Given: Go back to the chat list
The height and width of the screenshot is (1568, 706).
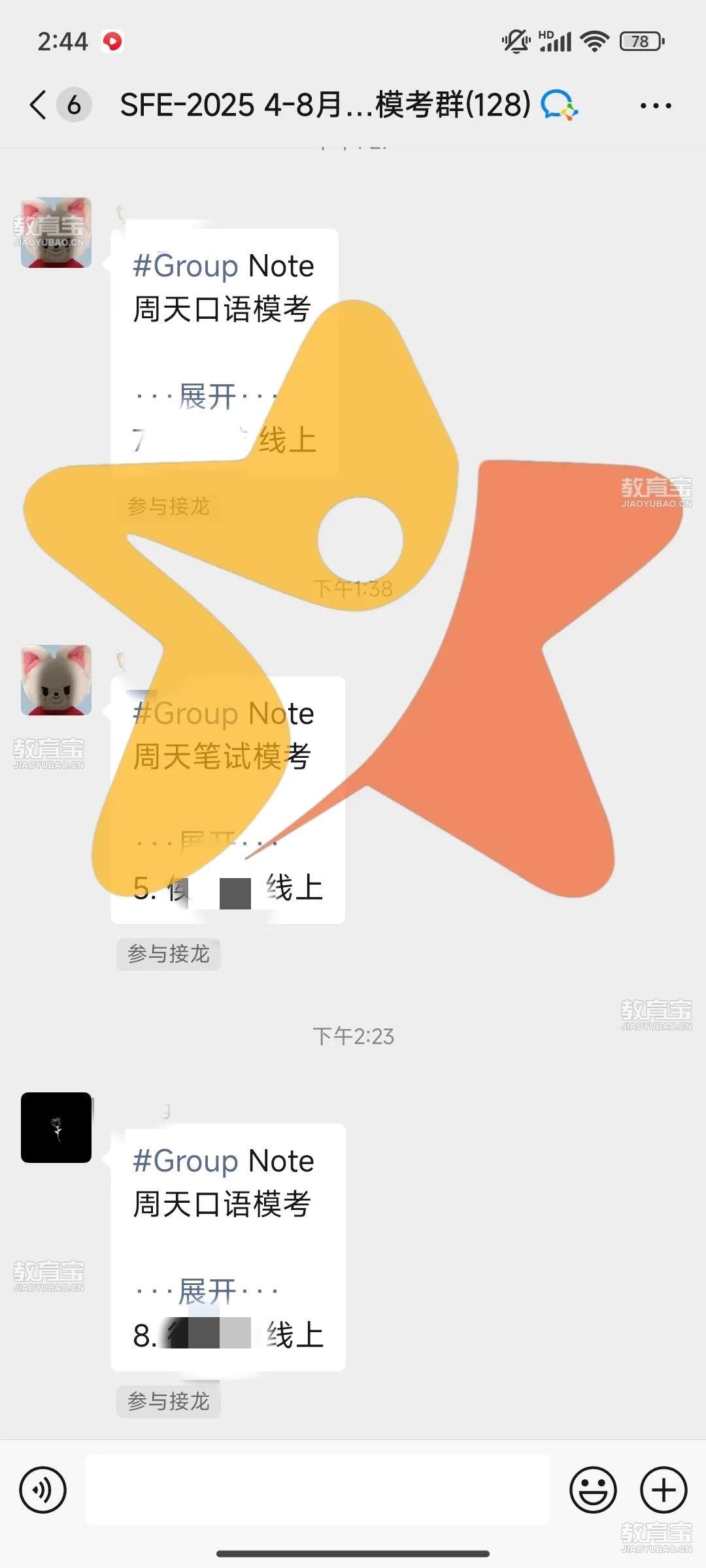Looking at the screenshot, I should tap(39, 105).
